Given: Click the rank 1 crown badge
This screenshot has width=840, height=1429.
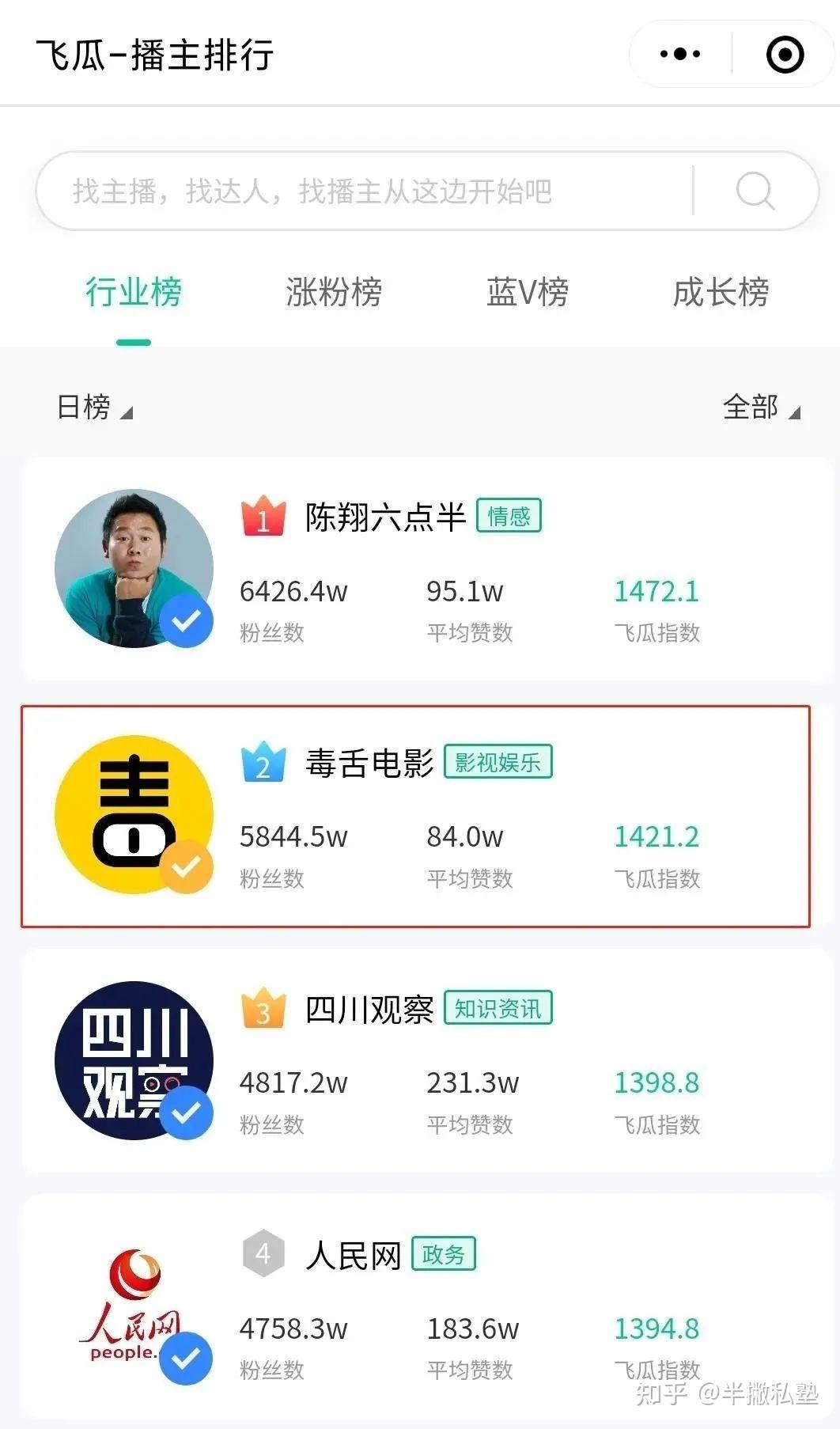Looking at the screenshot, I should pyautogui.click(x=264, y=515).
